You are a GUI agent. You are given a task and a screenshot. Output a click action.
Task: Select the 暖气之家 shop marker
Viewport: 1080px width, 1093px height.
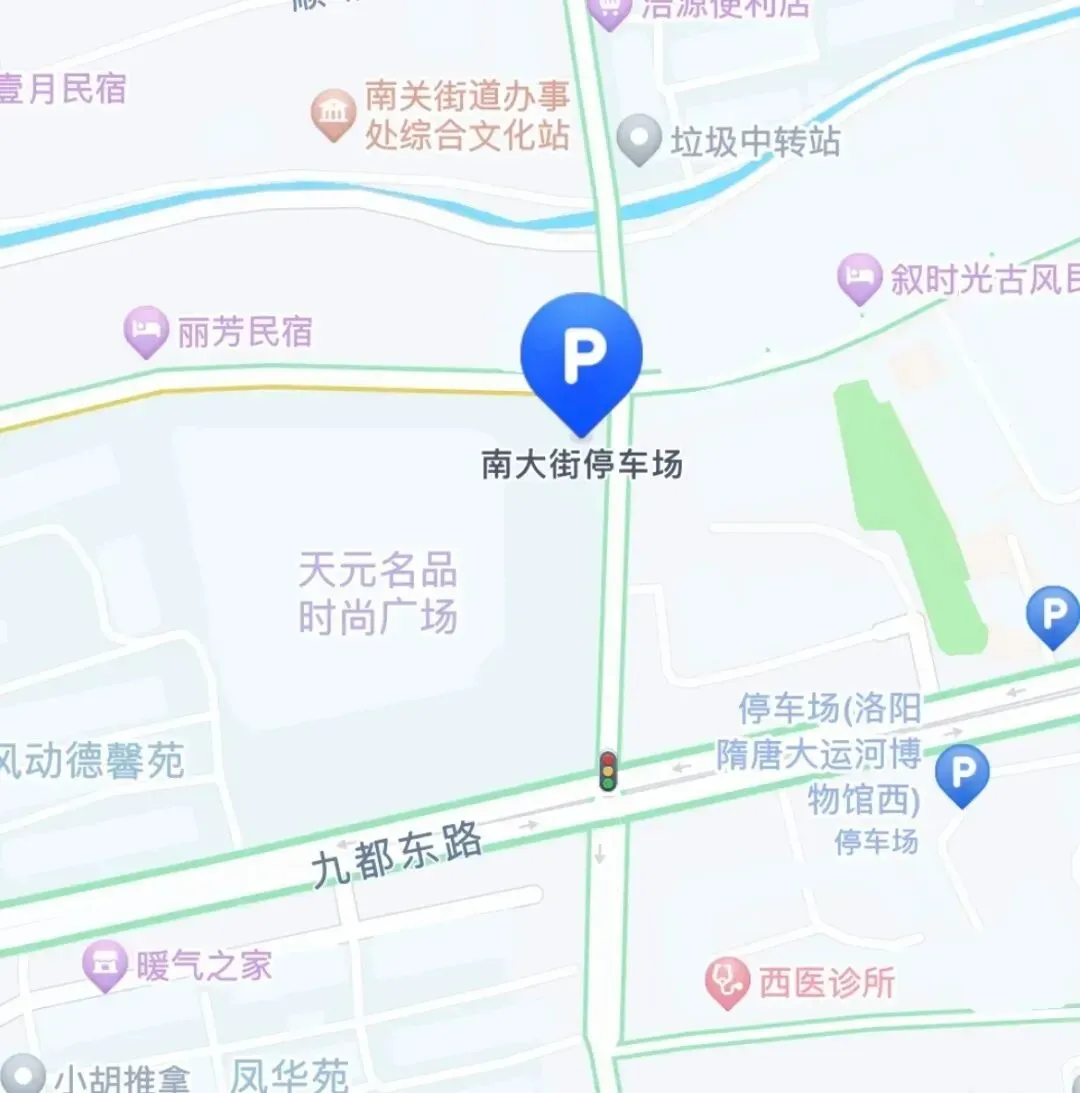[105, 966]
